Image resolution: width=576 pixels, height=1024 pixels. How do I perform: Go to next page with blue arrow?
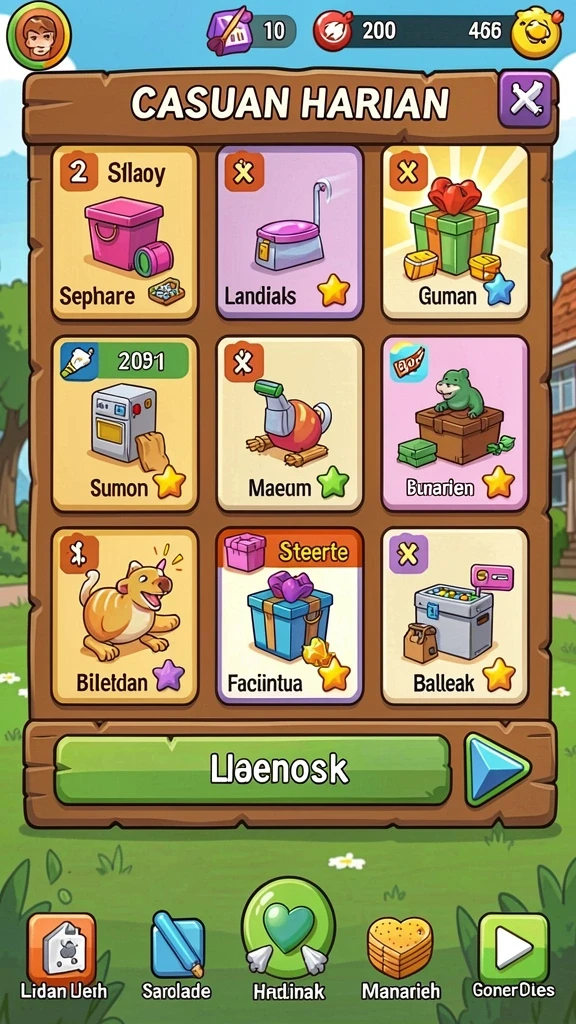coord(498,770)
